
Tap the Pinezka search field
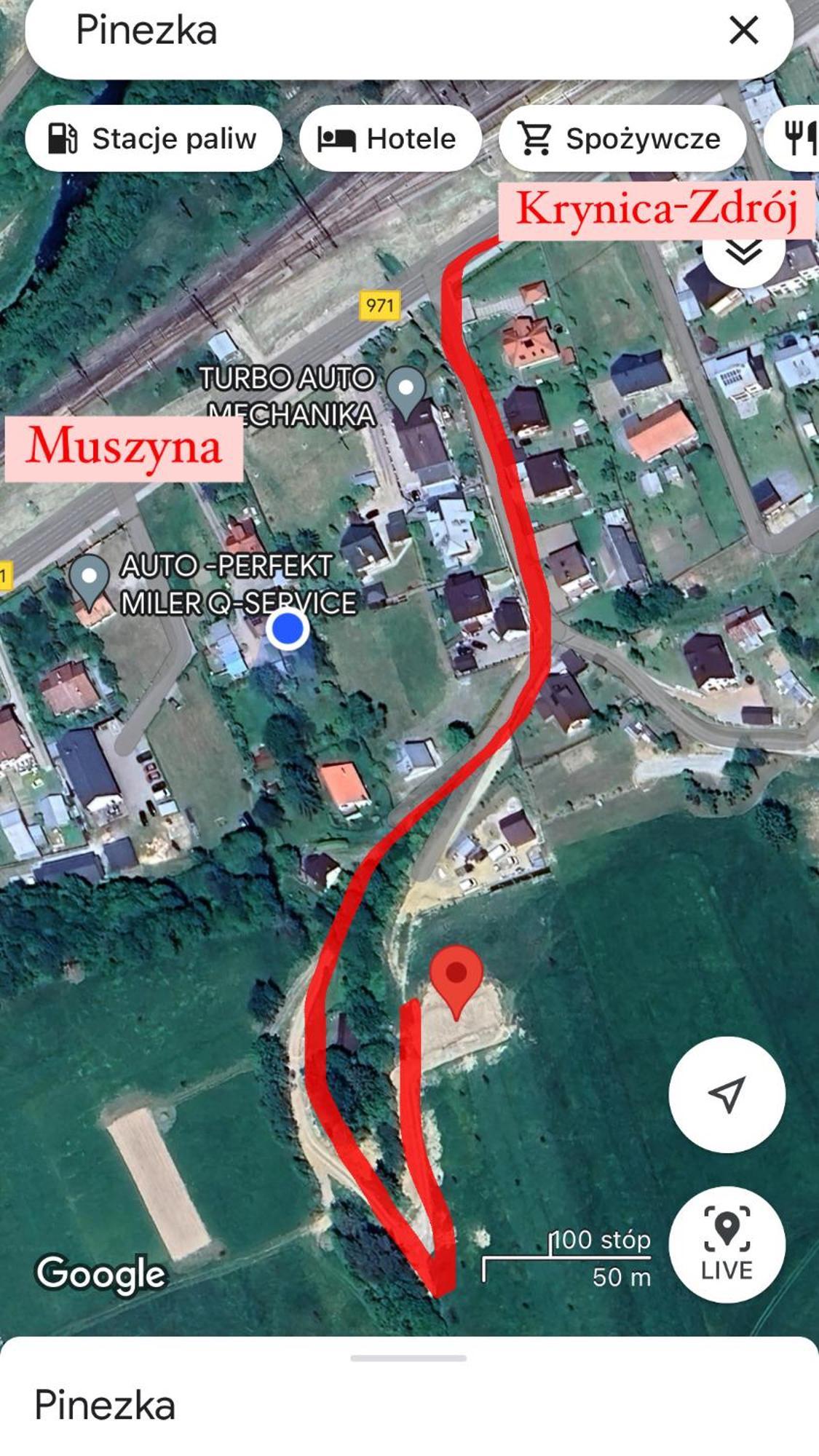[x=364, y=31]
